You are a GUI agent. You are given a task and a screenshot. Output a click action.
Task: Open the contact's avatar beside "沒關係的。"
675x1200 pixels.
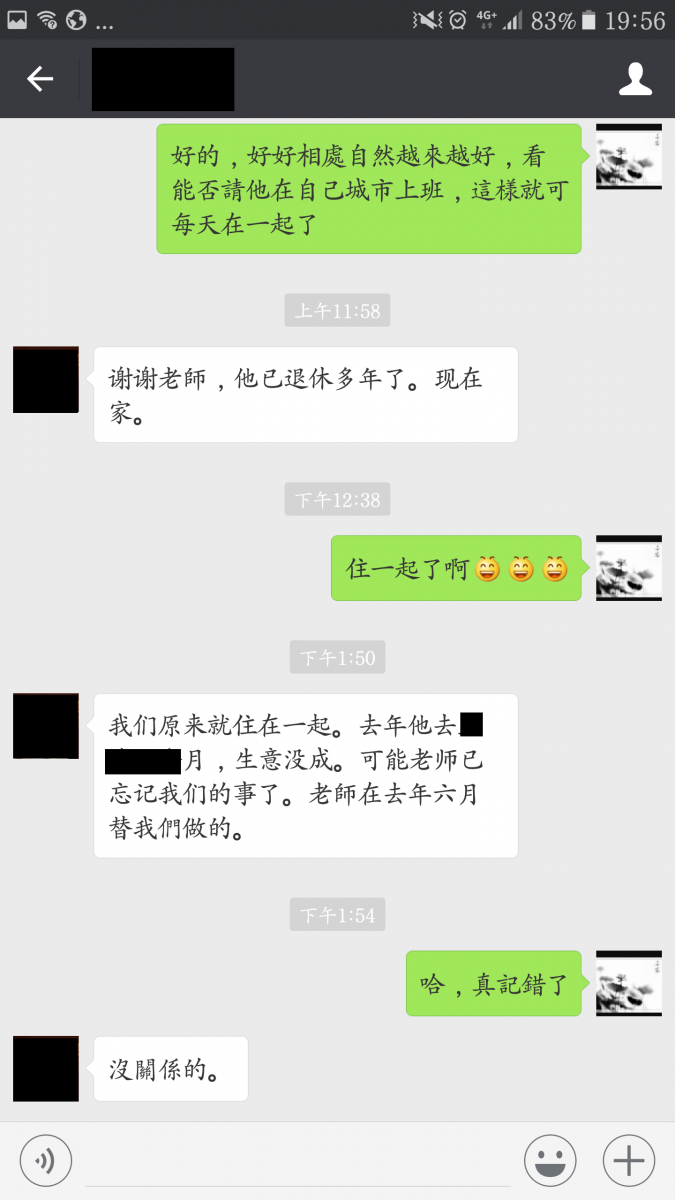click(46, 1068)
